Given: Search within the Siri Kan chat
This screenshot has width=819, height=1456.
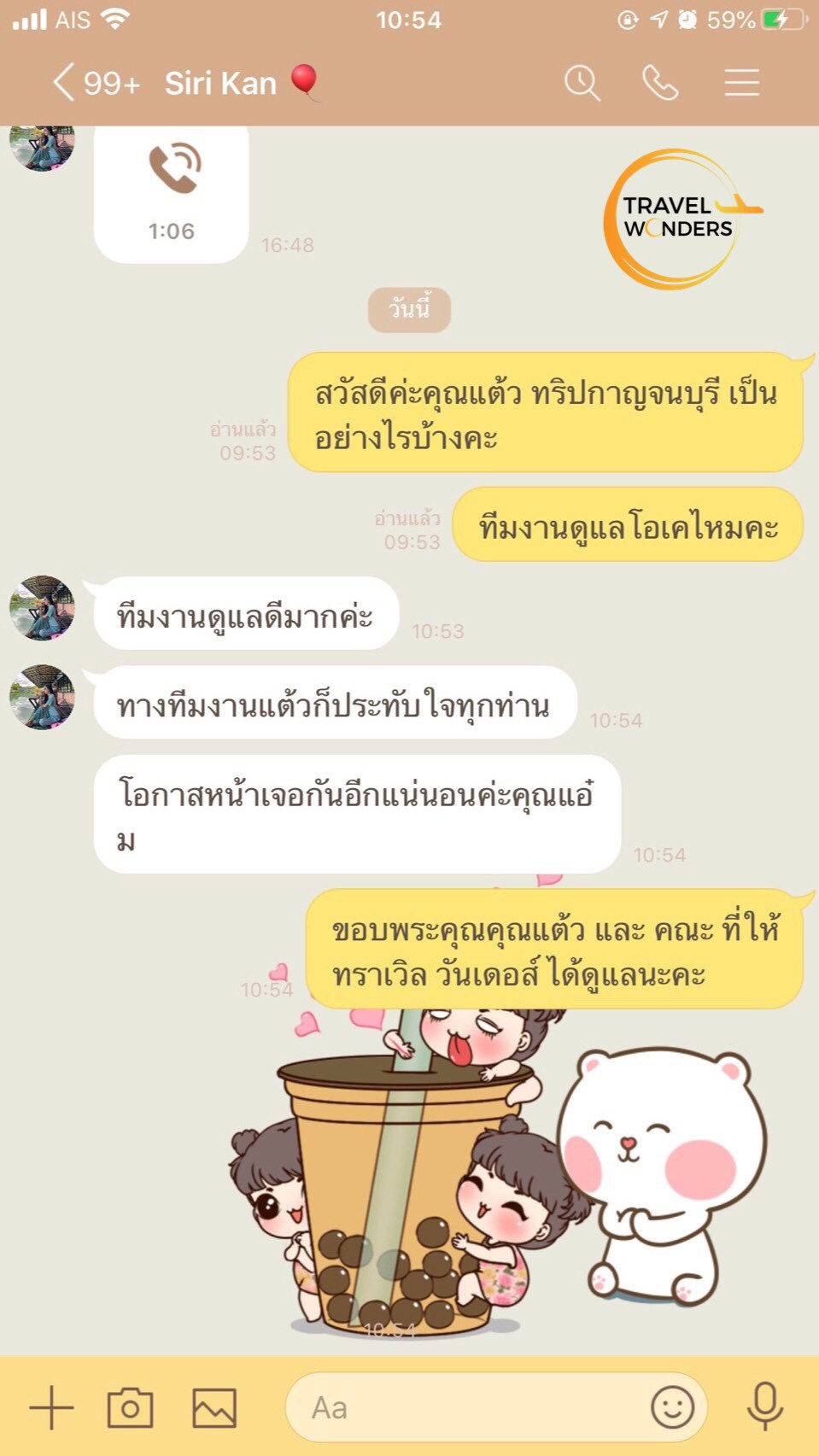Looking at the screenshot, I should pyautogui.click(x=582, y=83).
